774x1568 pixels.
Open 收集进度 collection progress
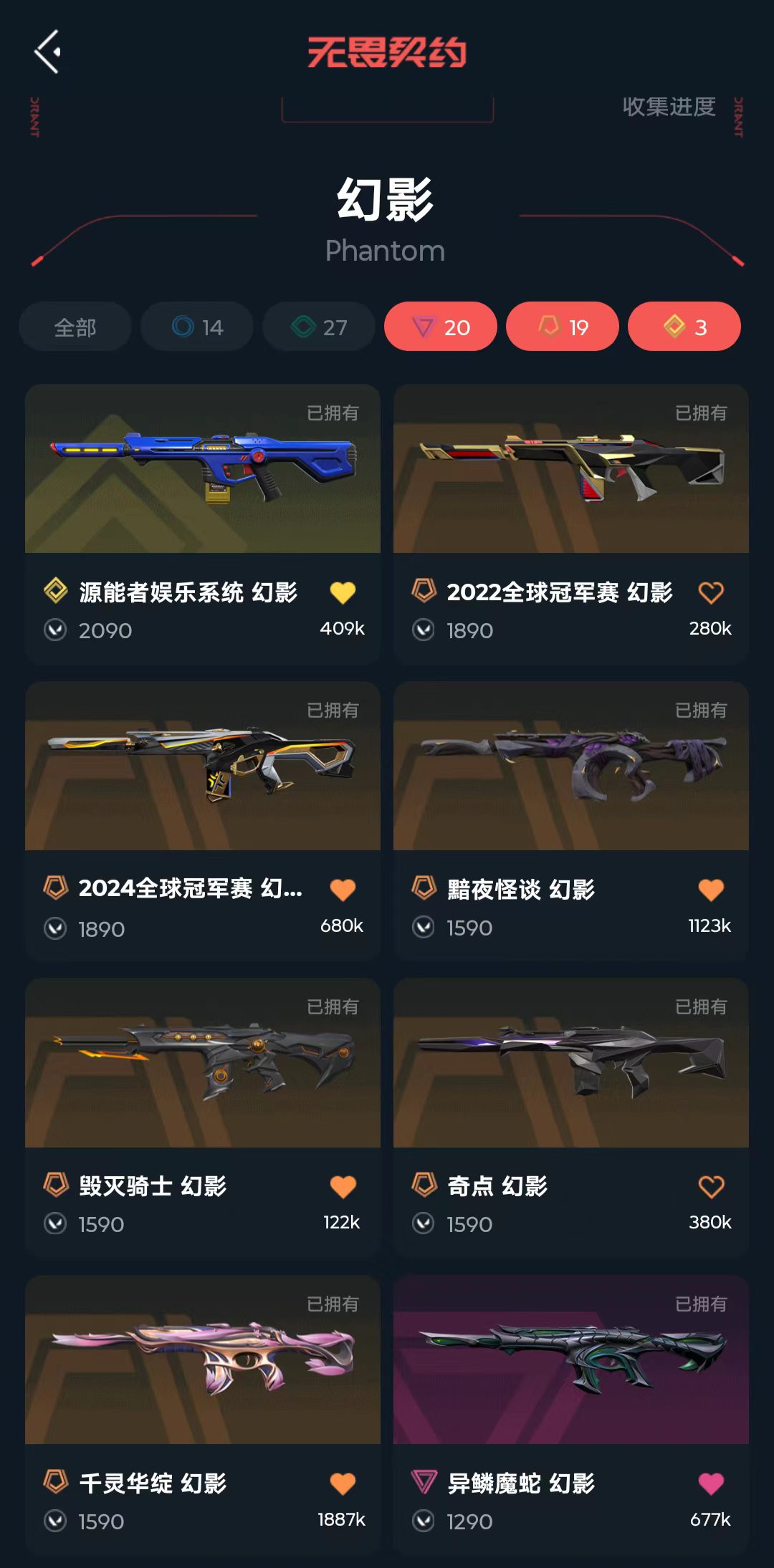668,107
